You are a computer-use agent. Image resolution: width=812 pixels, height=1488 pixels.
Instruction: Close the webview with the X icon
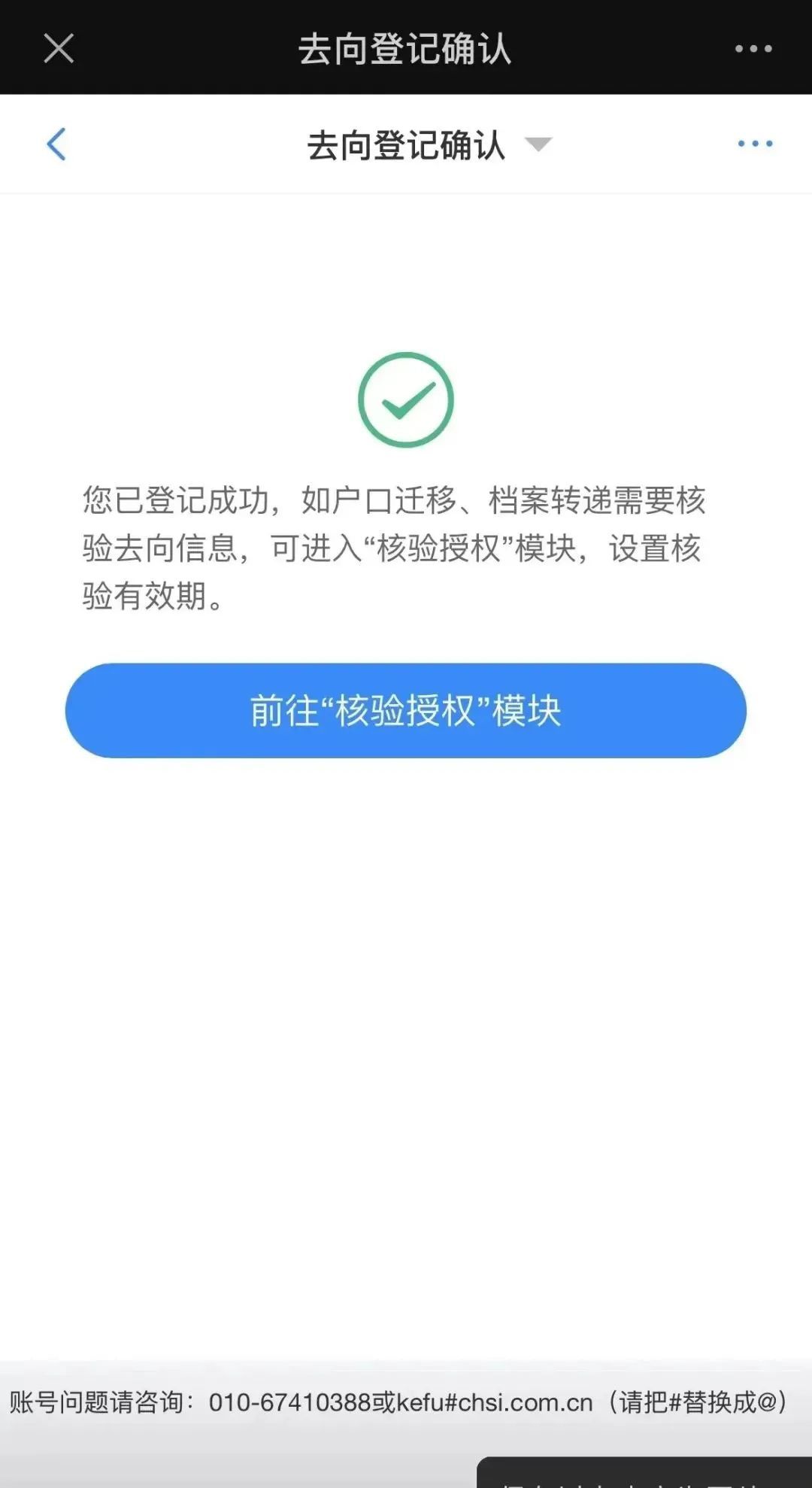59,49
